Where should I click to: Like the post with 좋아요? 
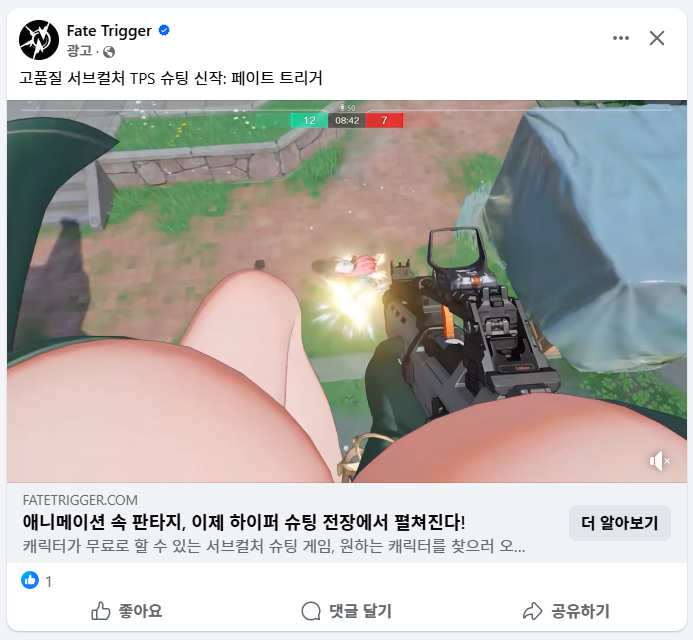pos(126,611)
